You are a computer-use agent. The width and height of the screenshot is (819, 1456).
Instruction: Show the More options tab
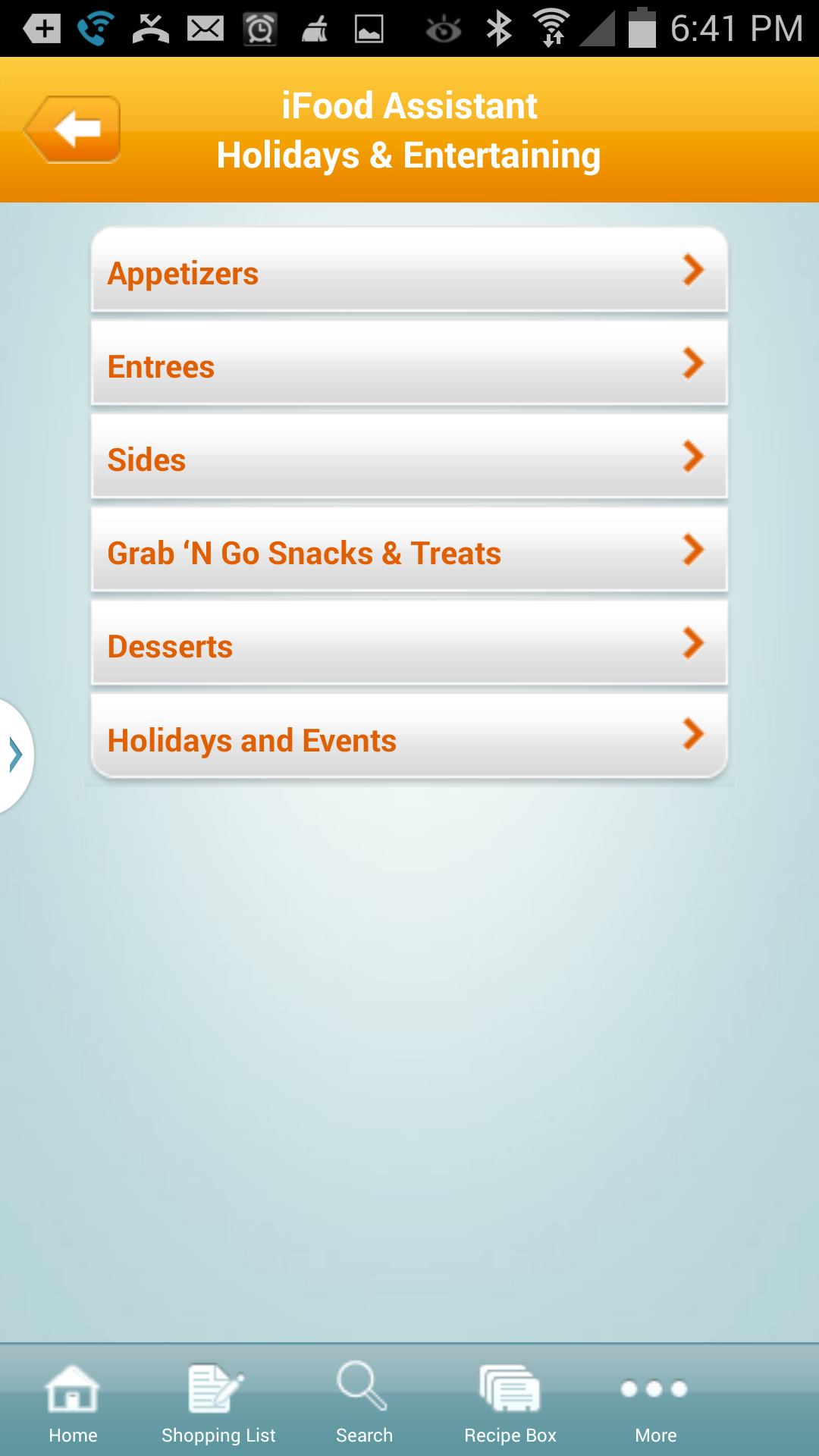655,1403
